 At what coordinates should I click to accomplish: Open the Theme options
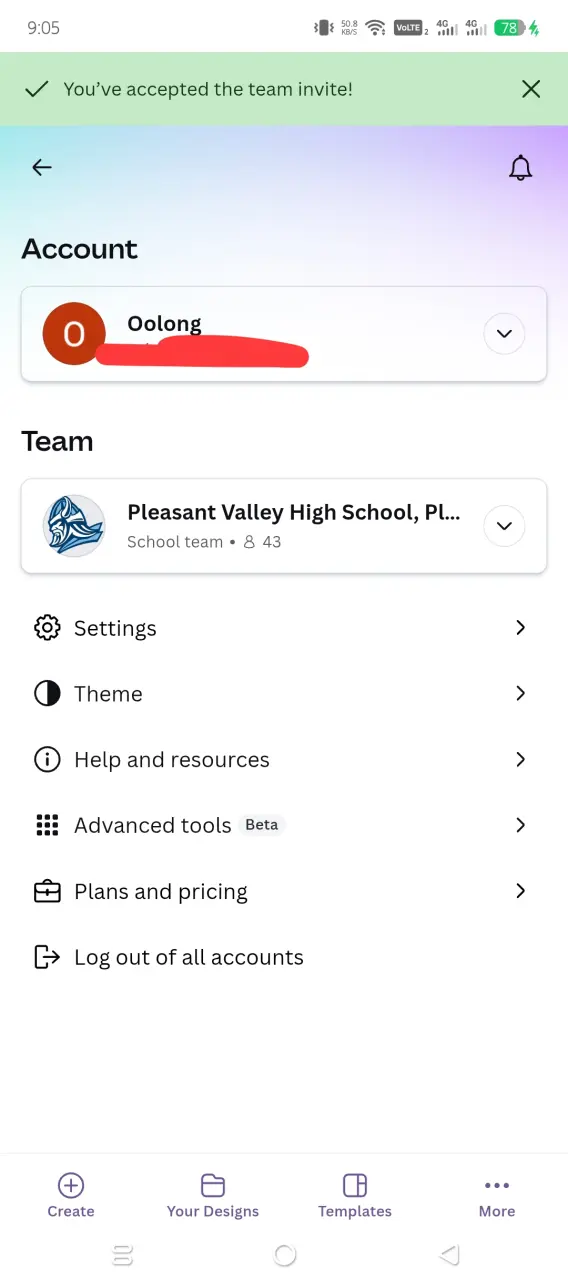284,694
